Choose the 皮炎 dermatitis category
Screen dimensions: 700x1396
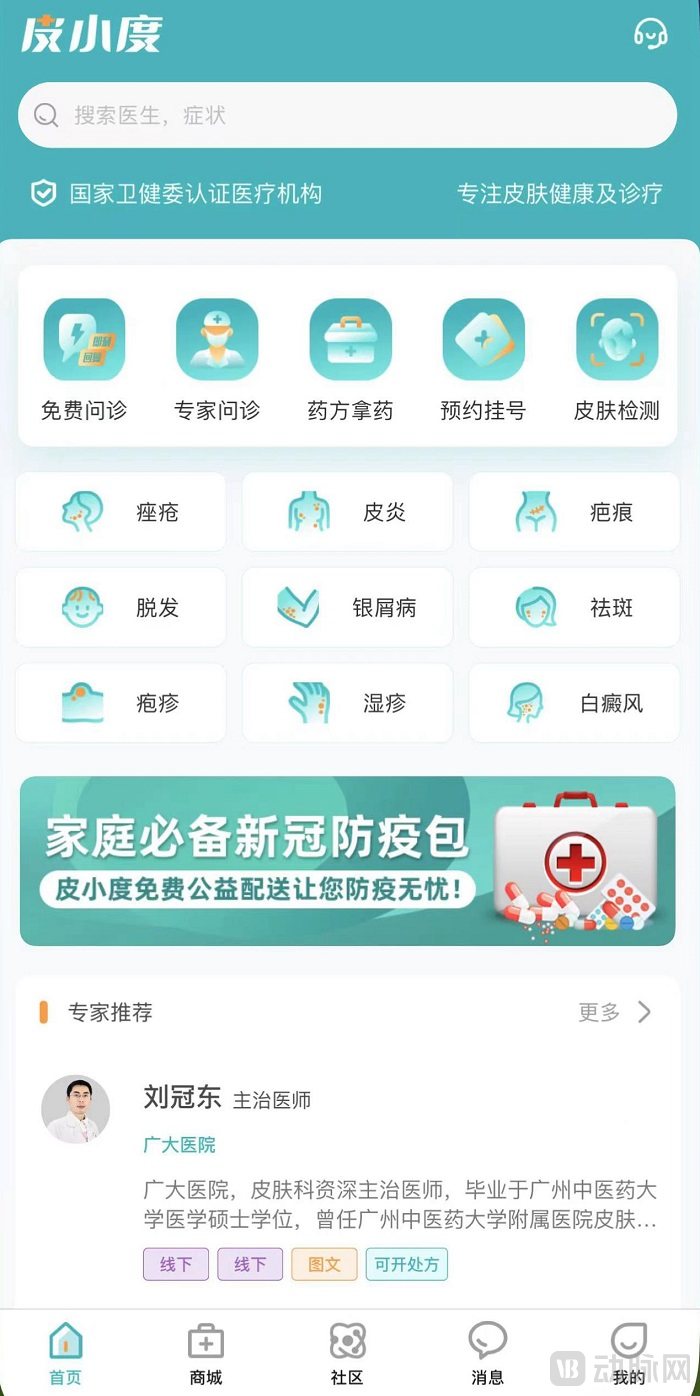[347, 512]
